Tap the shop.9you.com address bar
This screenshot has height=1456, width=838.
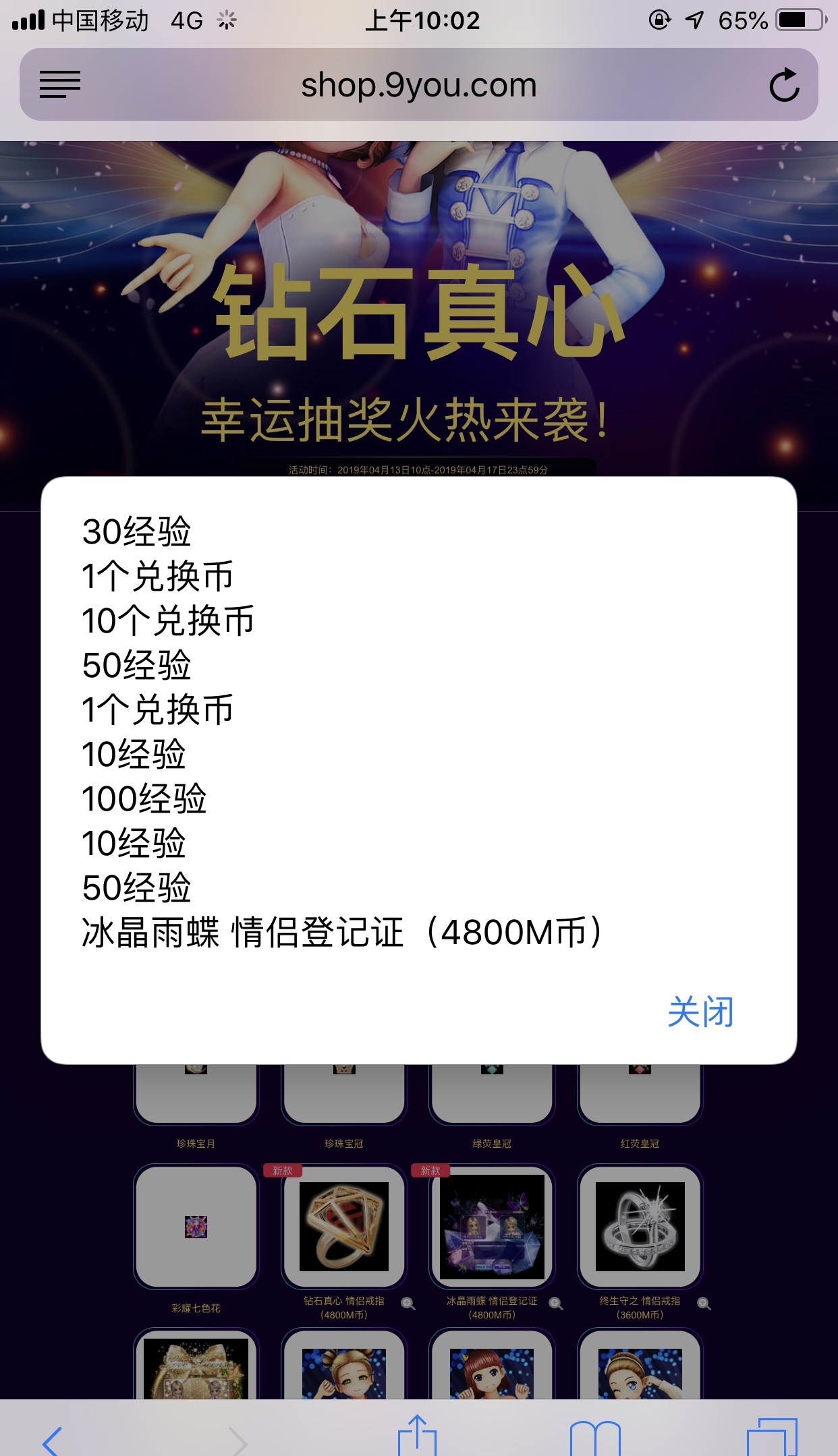click(x=418, y=86)
